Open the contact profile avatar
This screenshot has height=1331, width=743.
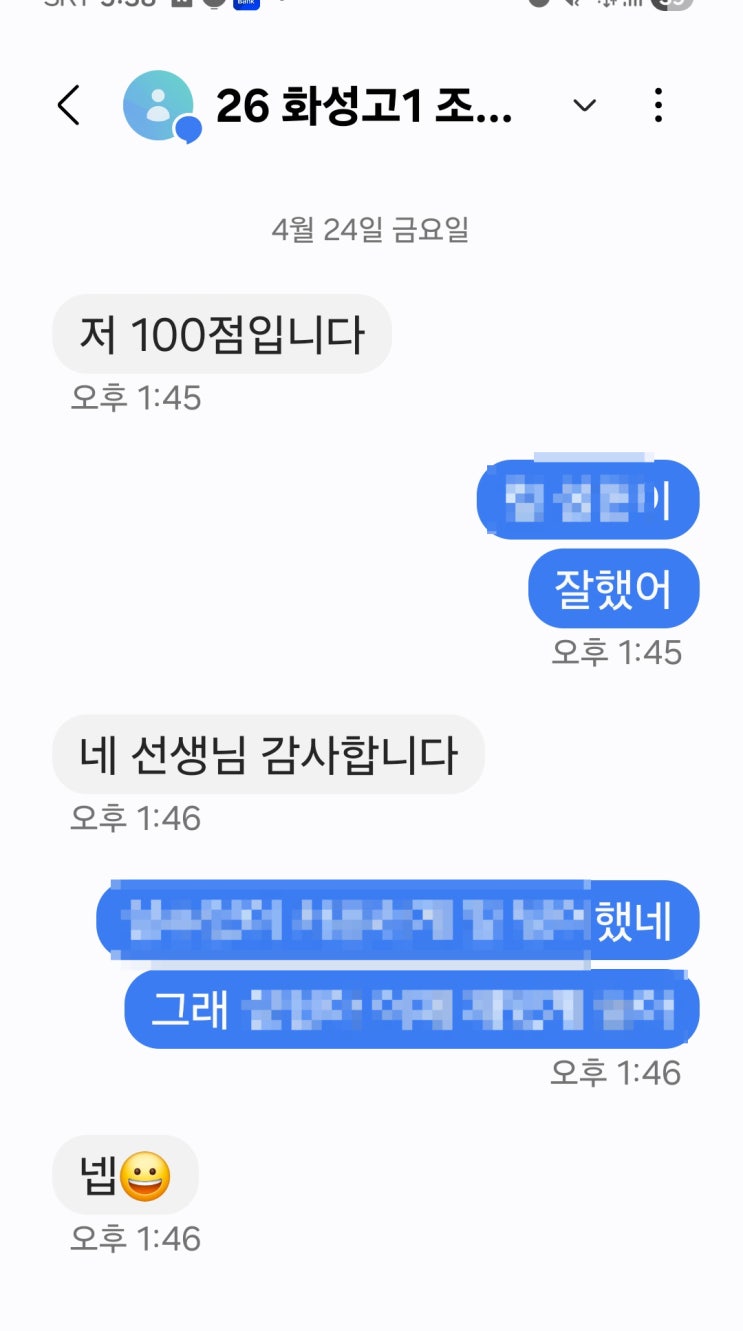pos(158,105)
